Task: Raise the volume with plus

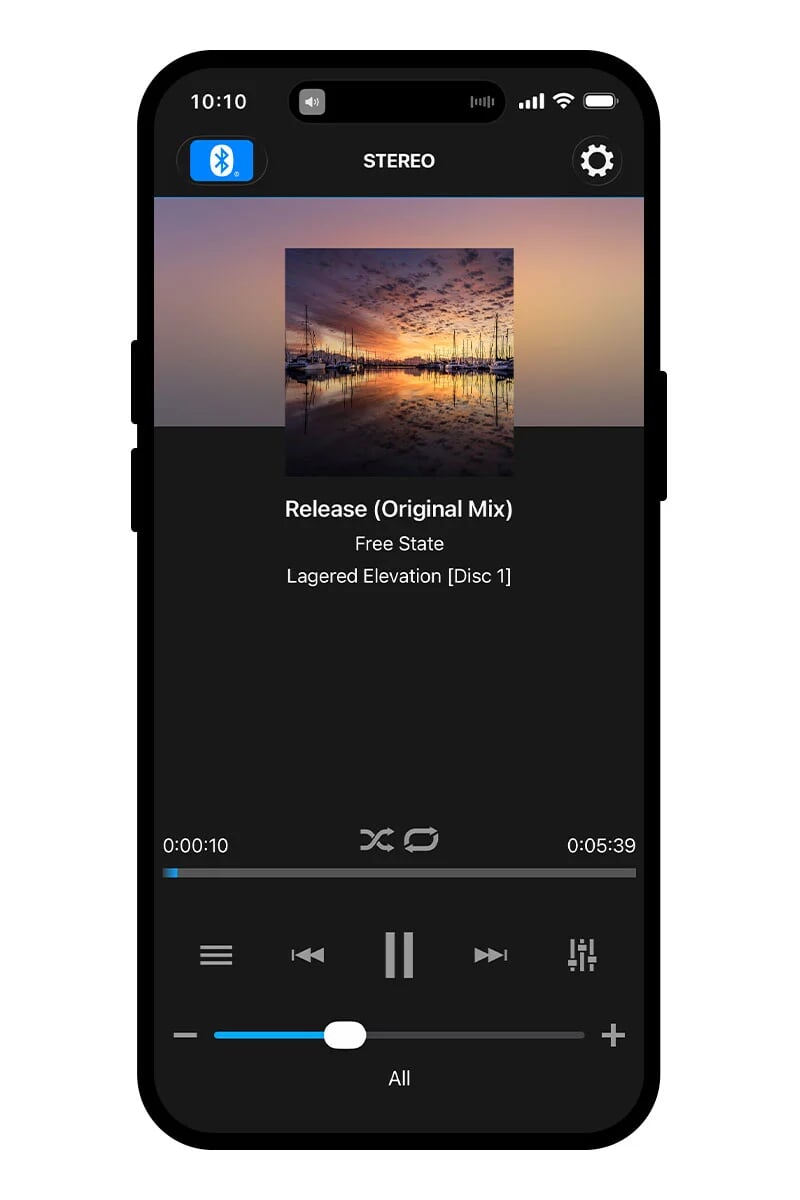Action: [x=613, y=1035]
